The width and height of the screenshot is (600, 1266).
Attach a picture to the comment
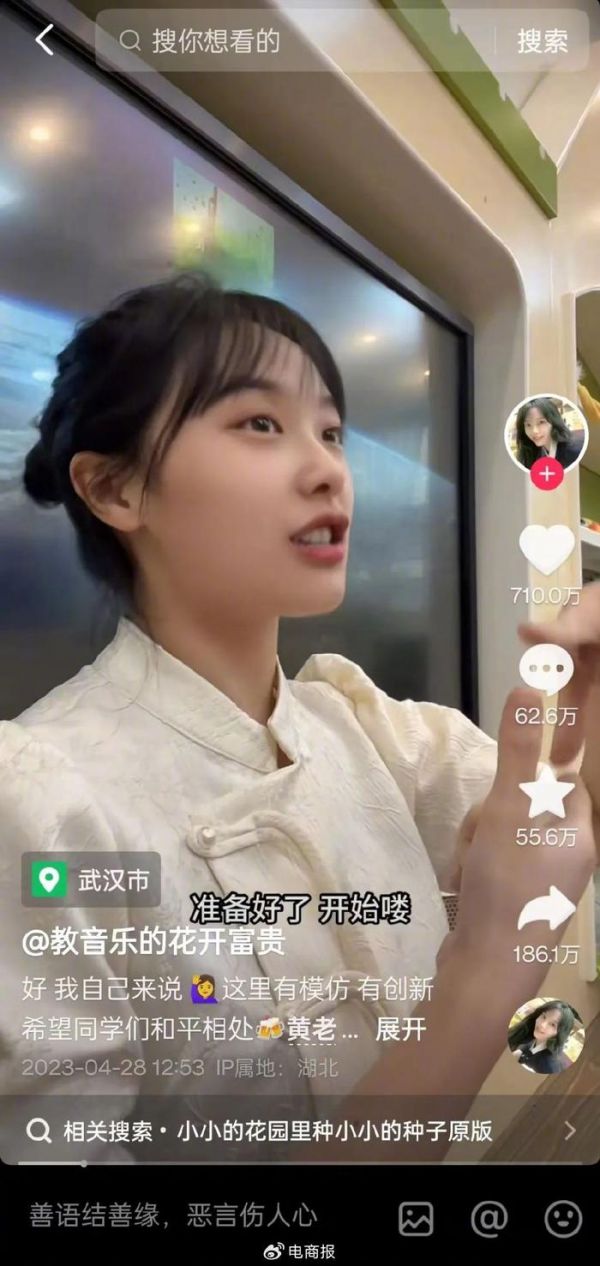[x=416, y=1217]
